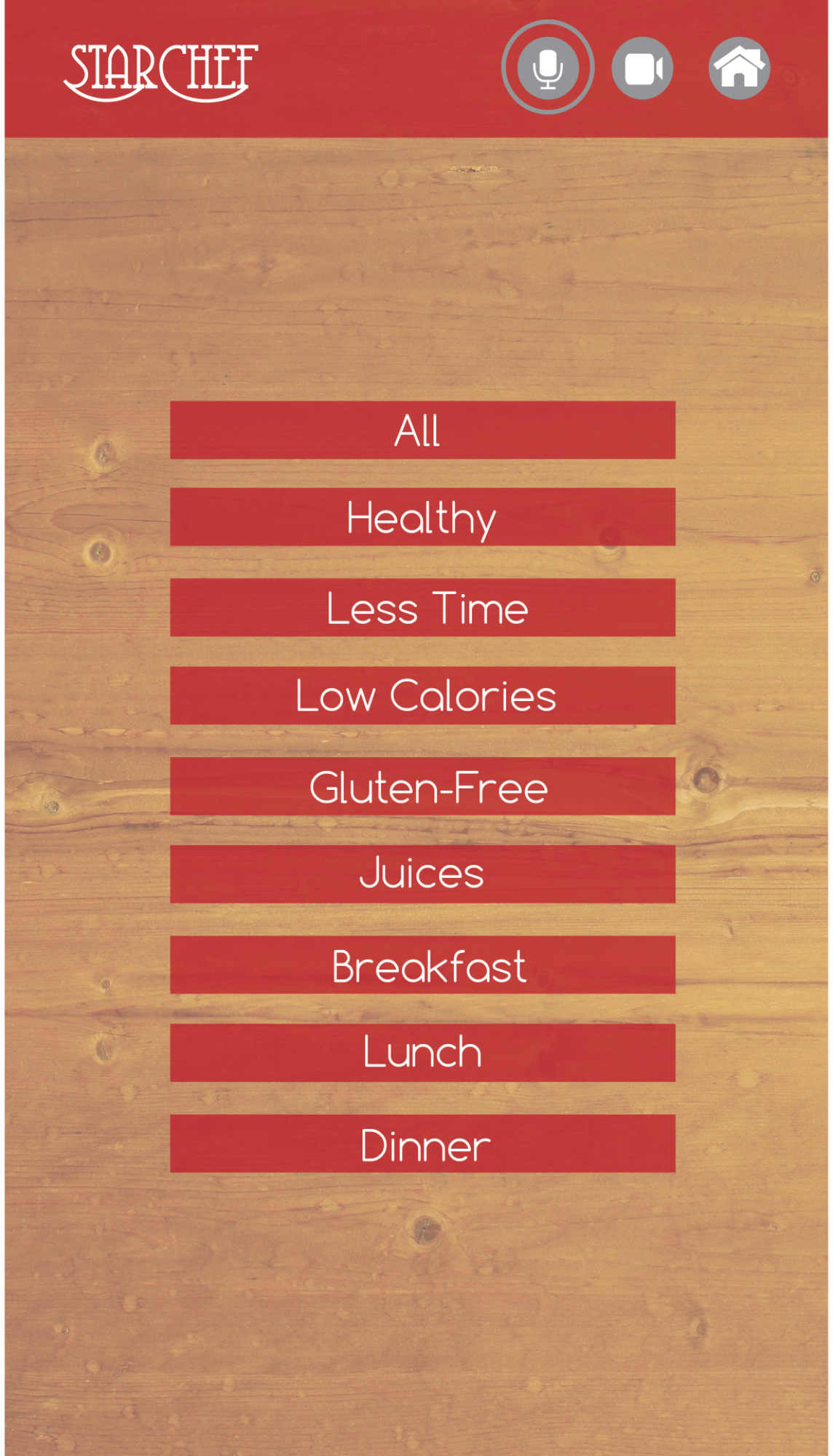Go to the home screen icon
The width and height of the screenshot is (833, 1456).
pos(739,68)
